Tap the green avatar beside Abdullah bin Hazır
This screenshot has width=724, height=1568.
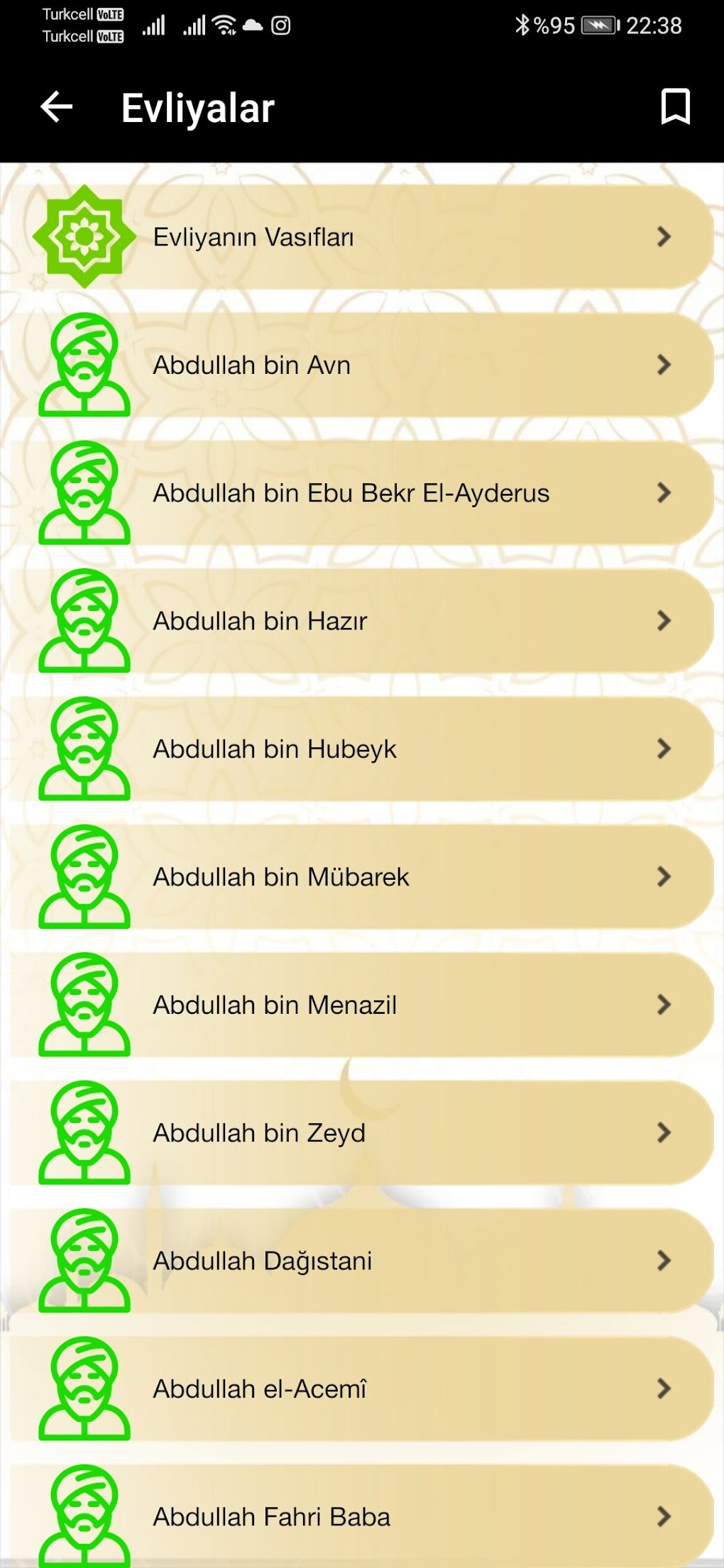click(x=85, y=620)
